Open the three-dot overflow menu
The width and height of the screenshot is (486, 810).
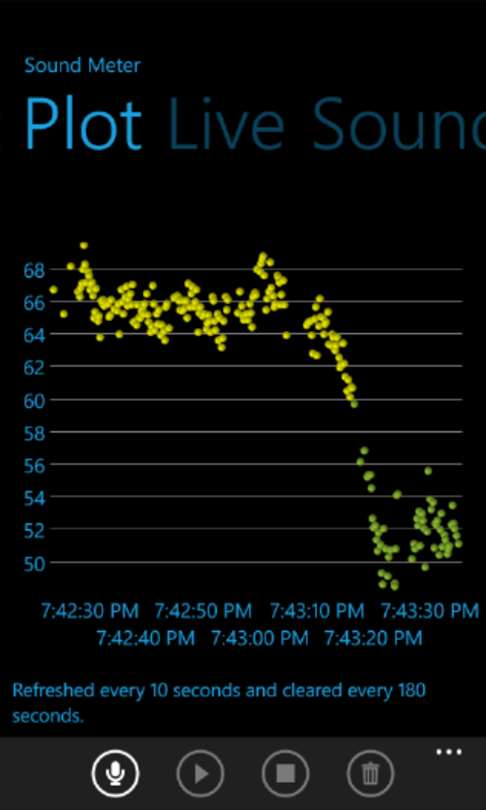pos(449,752)
